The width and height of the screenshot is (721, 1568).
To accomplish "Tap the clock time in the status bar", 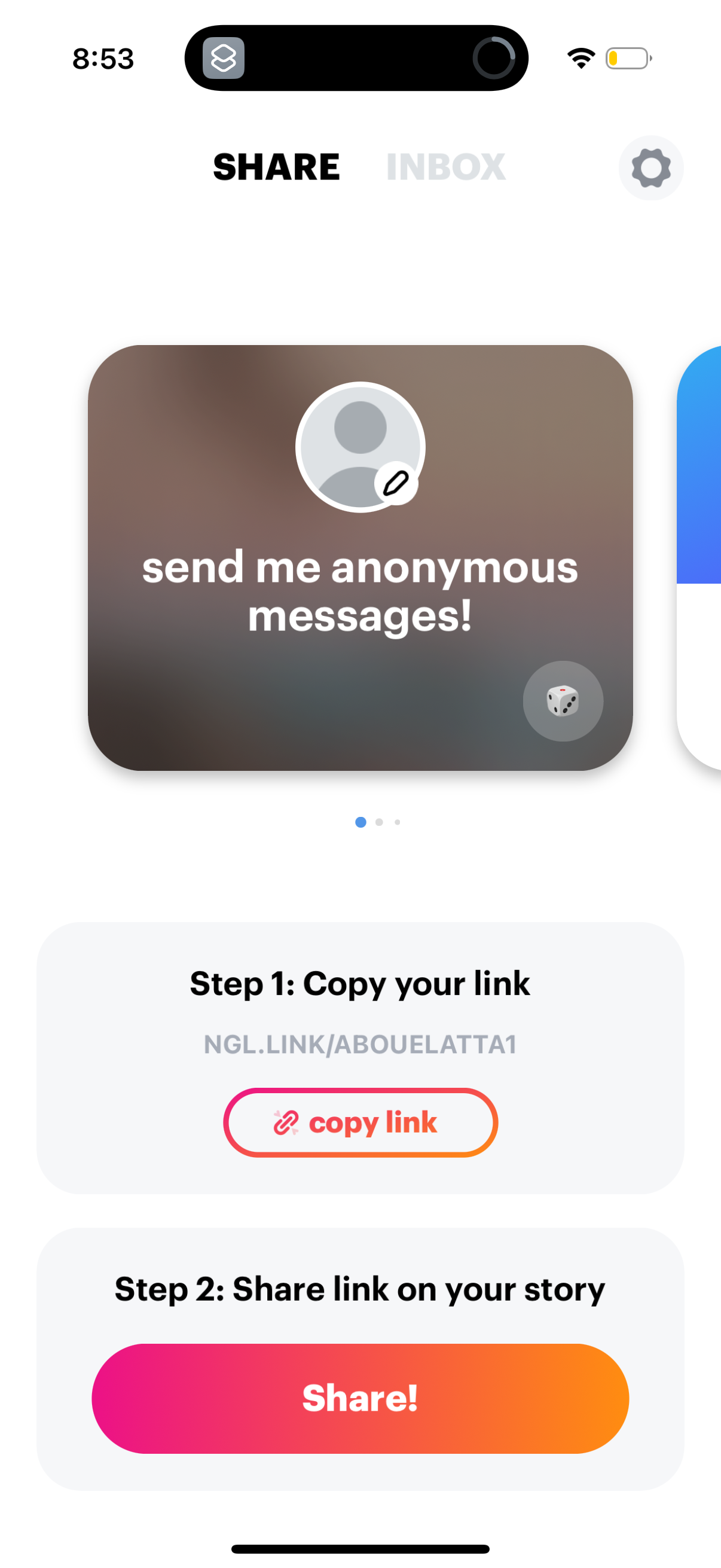I will pyautogui.click(x=102, y=58).
